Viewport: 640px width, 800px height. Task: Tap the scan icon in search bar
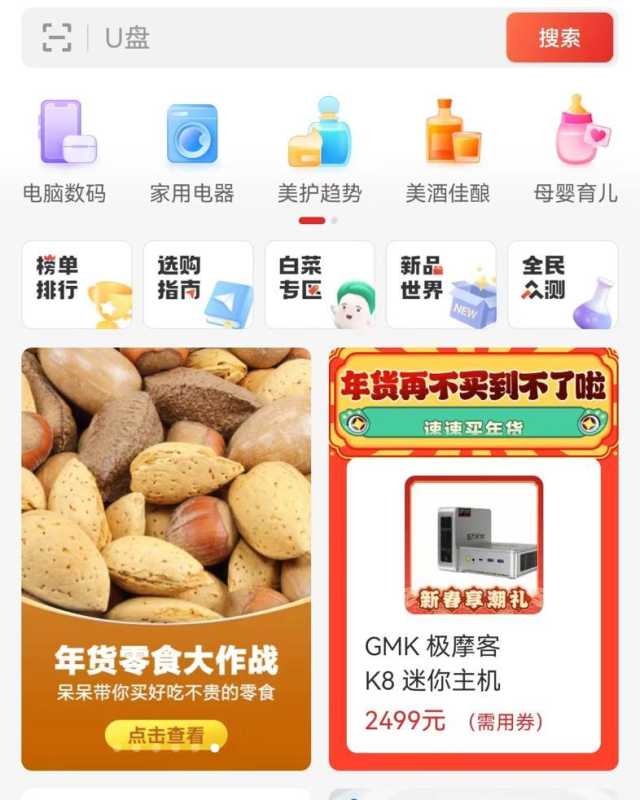[x=57, y=38]
